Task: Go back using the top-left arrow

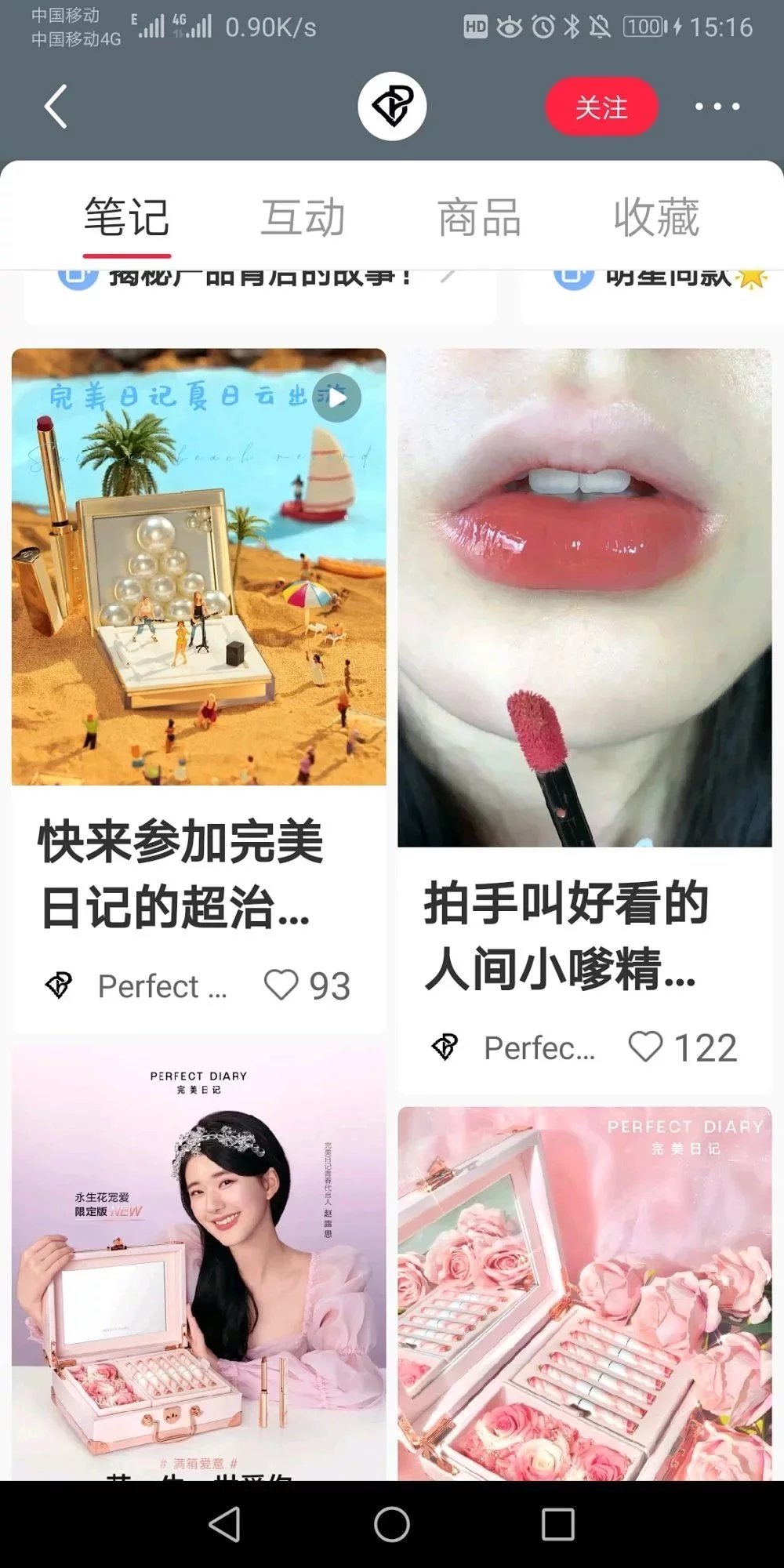Action: 56,107
